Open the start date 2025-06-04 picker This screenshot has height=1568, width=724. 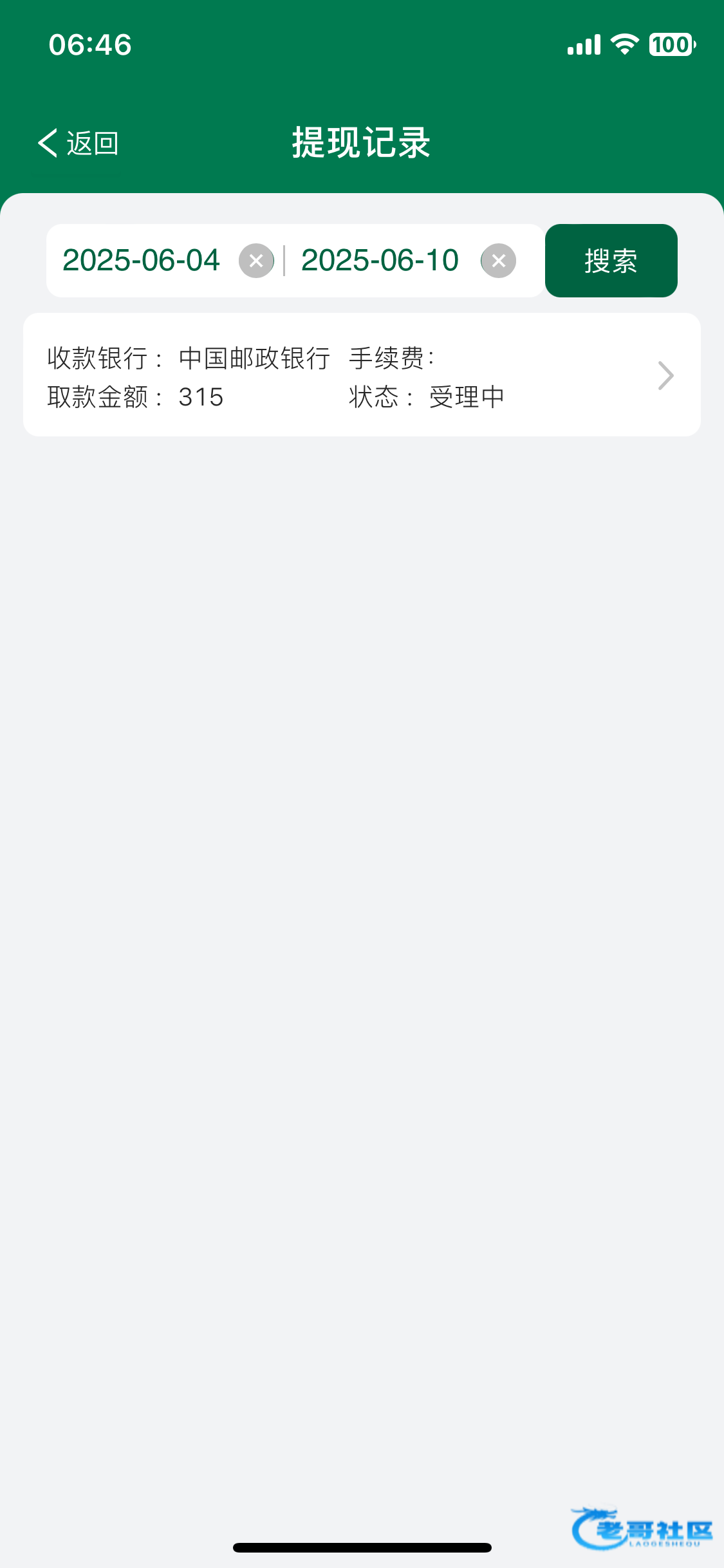click(141, 261)
